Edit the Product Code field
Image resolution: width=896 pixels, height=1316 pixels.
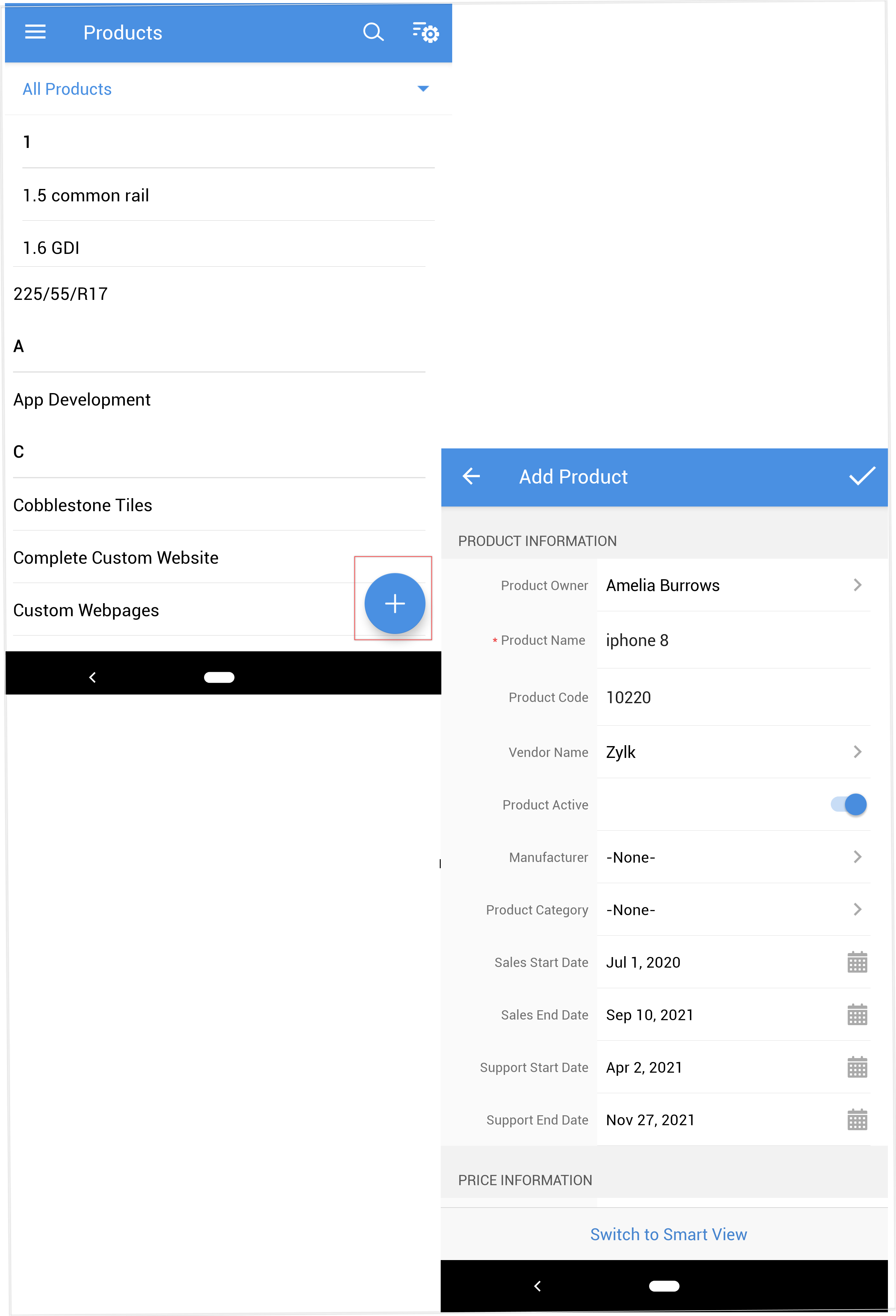(733, 698)
